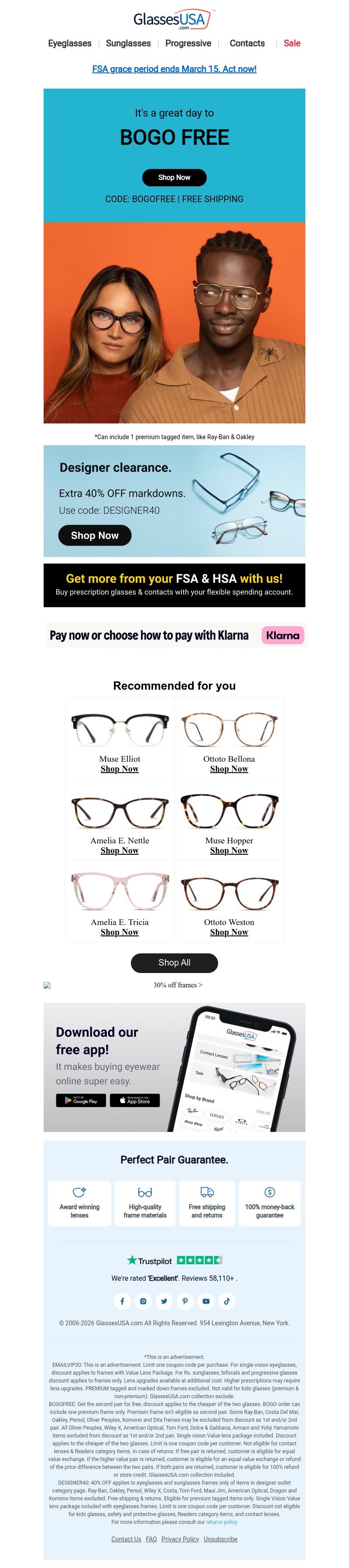The width and height of the screenshot is (349, 1568).
Task: Open the Eyeglasses category
Action: click(69, 43)
